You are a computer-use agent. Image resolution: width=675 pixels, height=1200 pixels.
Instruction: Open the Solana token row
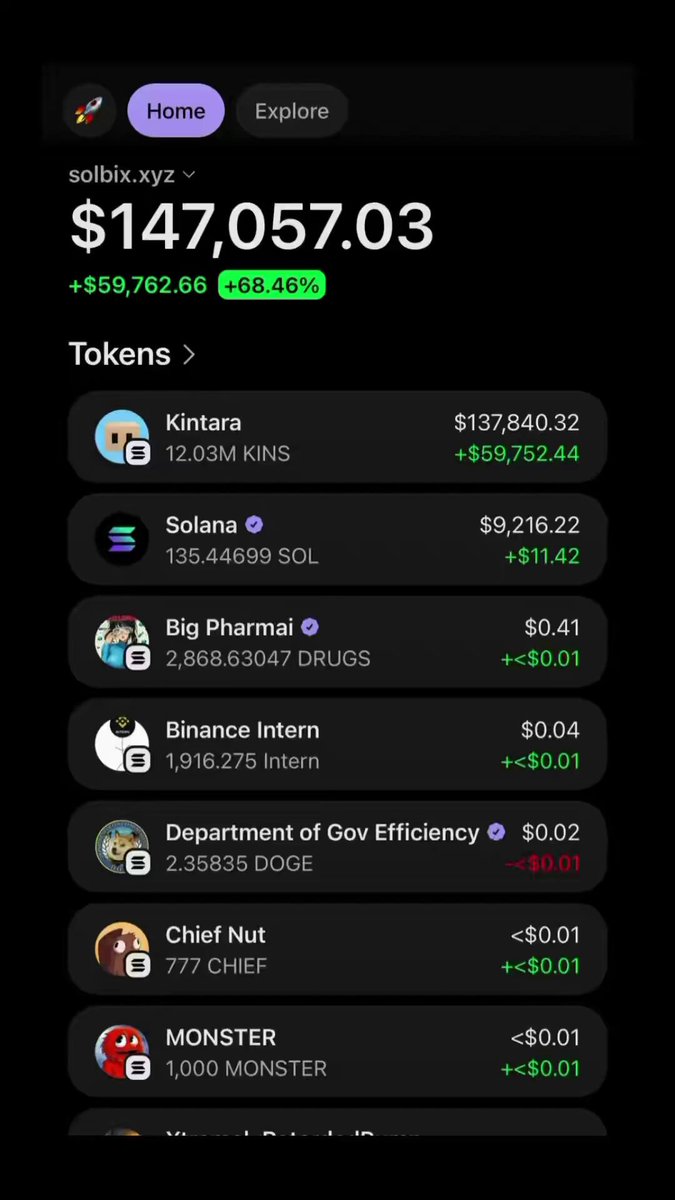337,540
